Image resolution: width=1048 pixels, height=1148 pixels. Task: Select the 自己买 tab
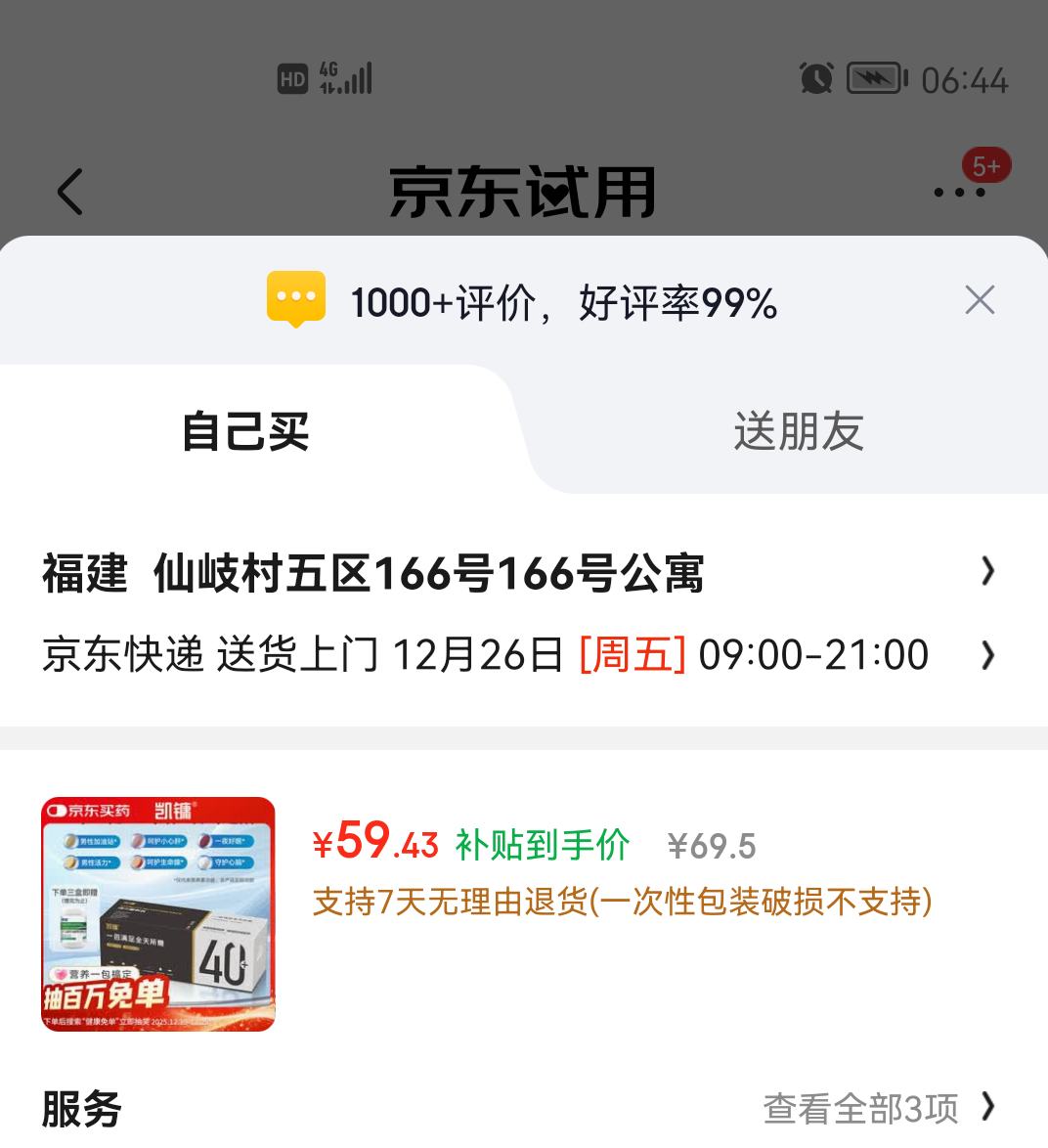(245, 431)
